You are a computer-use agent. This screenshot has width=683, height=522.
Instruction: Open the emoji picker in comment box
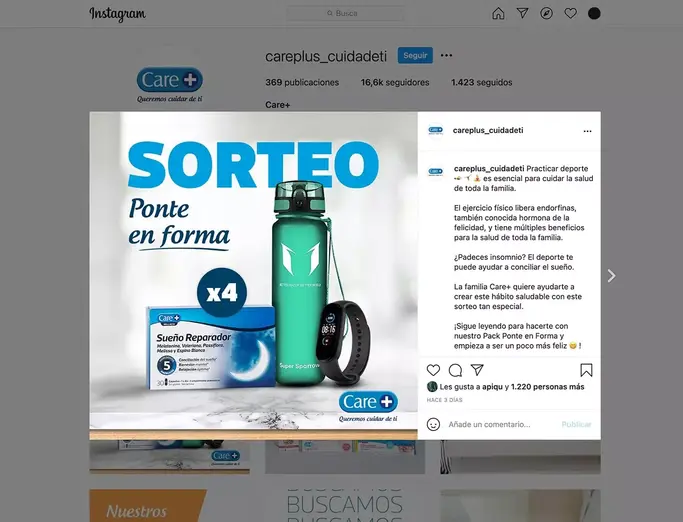(x=433, y=424)
